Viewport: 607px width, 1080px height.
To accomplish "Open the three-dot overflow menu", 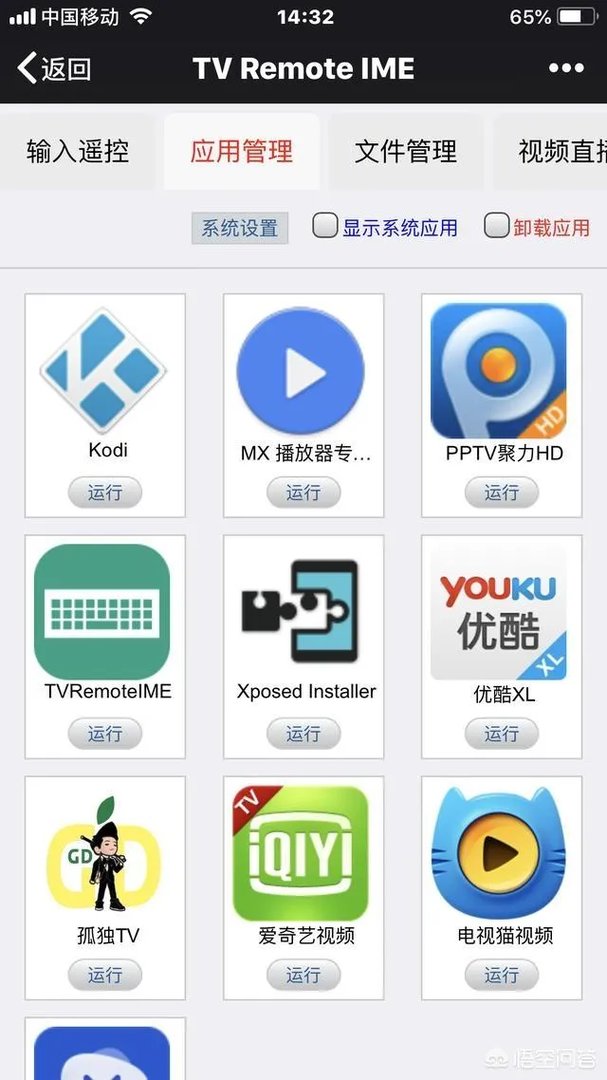I will point(566,69).
